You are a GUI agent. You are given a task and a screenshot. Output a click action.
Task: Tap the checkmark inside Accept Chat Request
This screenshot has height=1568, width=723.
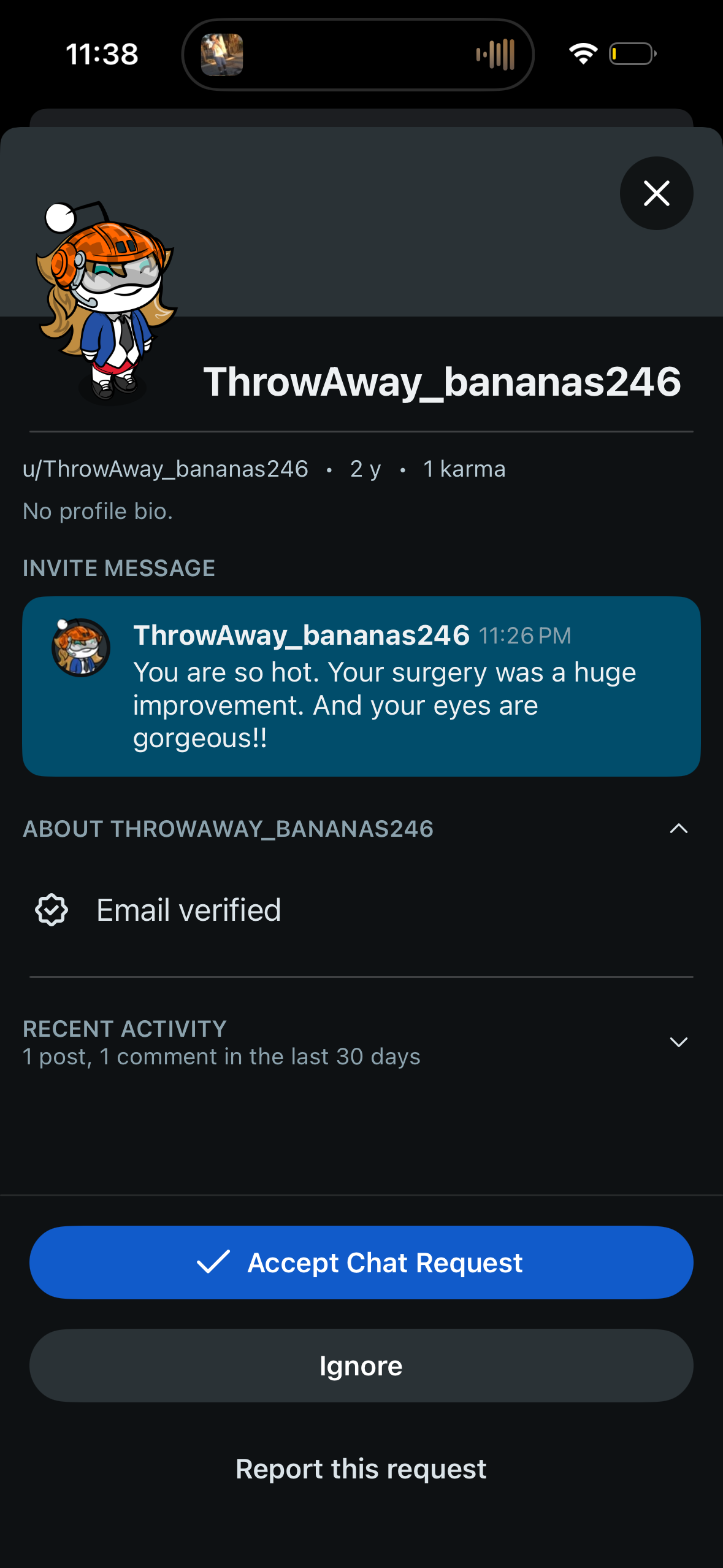point(214,1262)
